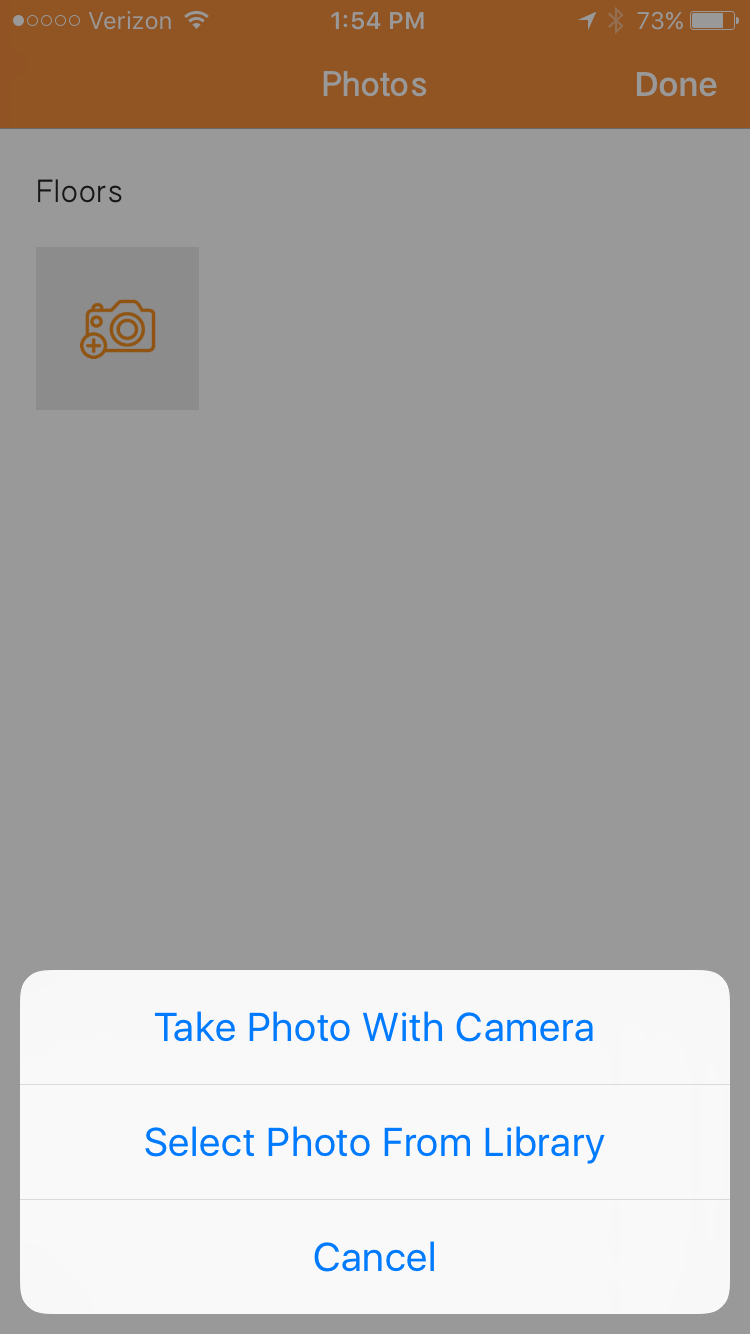Select Photo From Library option
Image resolution: width=750 pixels, height=1334 pixels.
click(x=374, y=1142)
